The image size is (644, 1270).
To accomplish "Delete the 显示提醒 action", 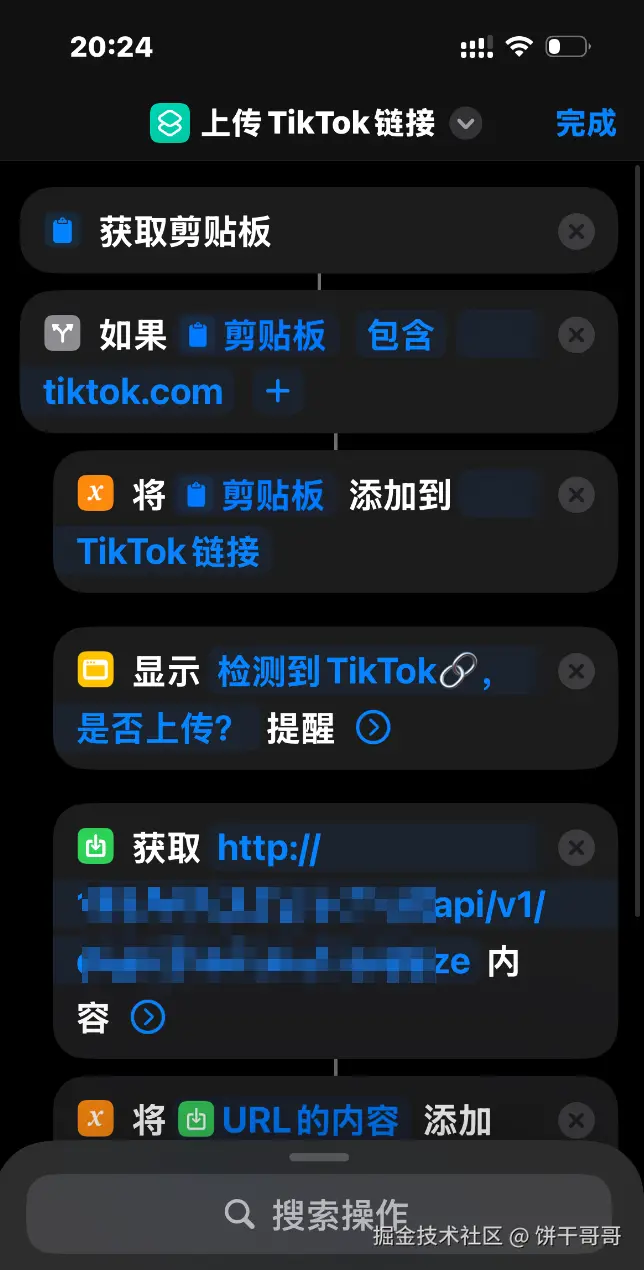I will 576,671.
